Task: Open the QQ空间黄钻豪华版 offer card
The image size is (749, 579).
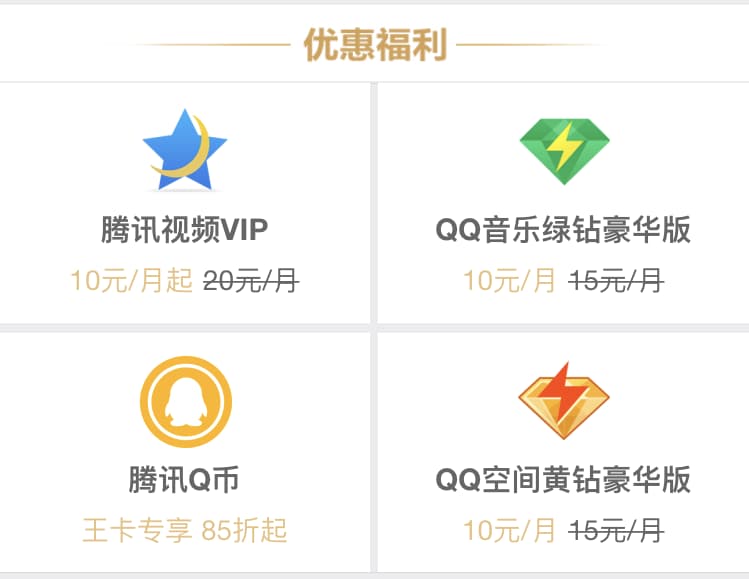Action: pyautogui.click(x=563, y=453)
